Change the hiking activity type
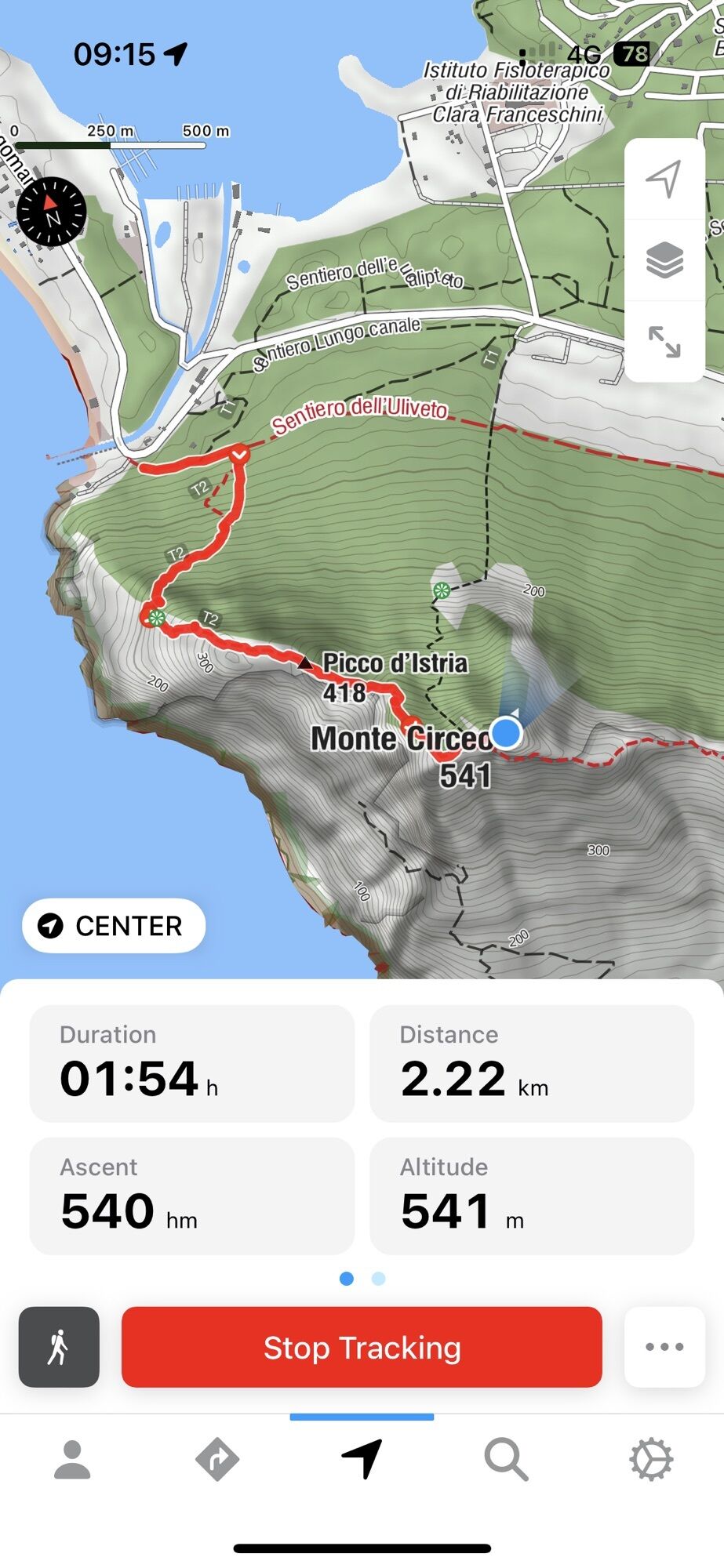The width and height of the screenshot is (724, 1568). [x=59, y=1347]
